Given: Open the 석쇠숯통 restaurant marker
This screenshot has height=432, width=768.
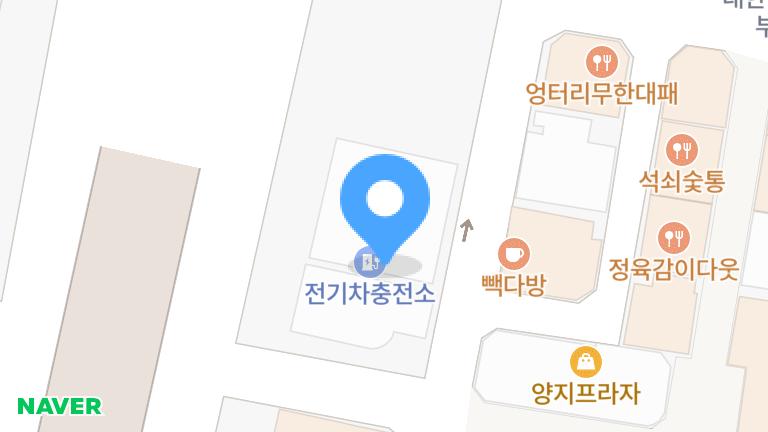Looking at the screenshot, I should click(682, 149).
